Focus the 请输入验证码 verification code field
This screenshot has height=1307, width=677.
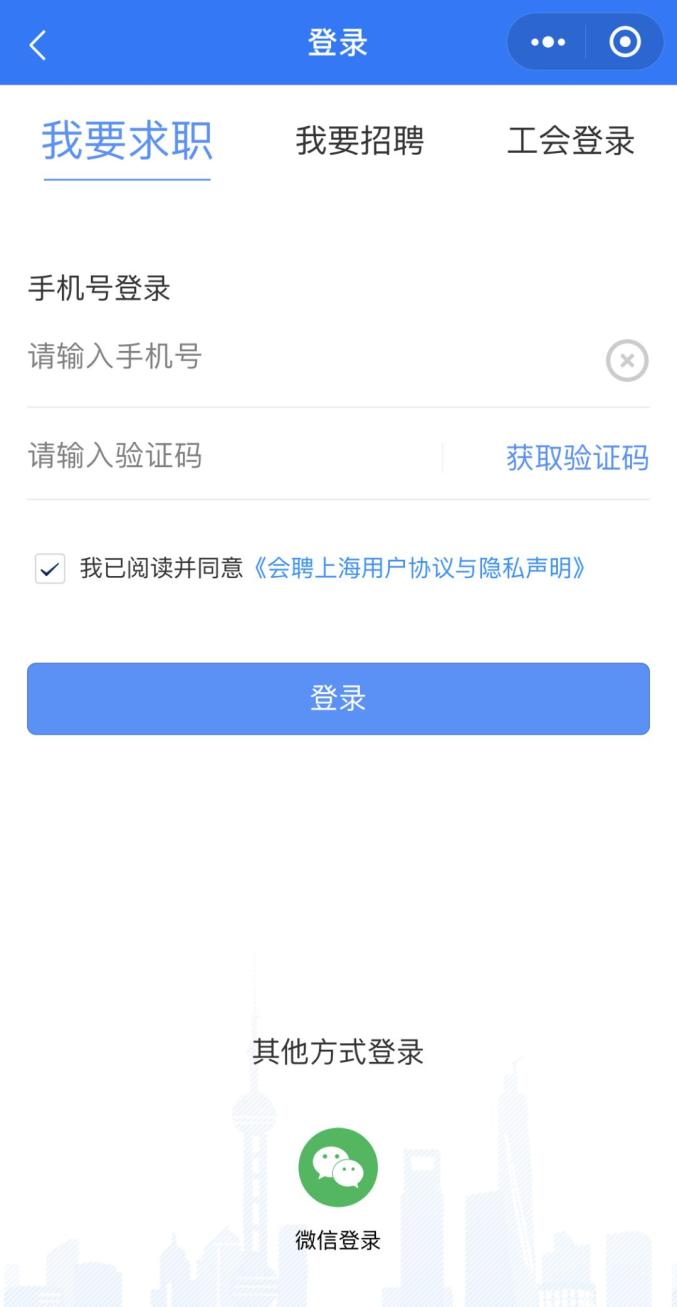[230, 457]
